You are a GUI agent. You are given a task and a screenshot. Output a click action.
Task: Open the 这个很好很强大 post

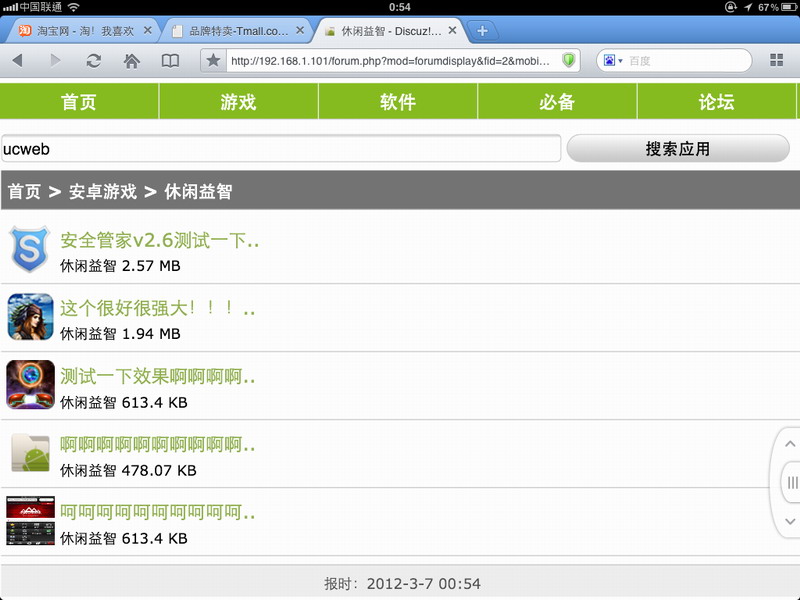coord(157,309)
